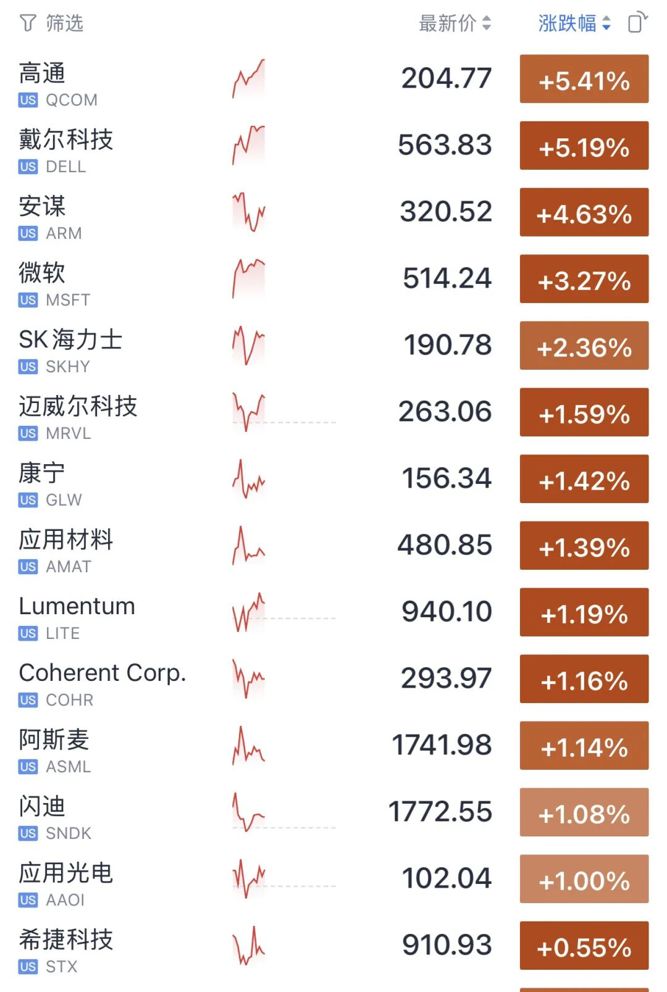Open the 高通 QCOM stock row
Image resolution: width=667 pixels, height=992 pixels.
[334, 80]
